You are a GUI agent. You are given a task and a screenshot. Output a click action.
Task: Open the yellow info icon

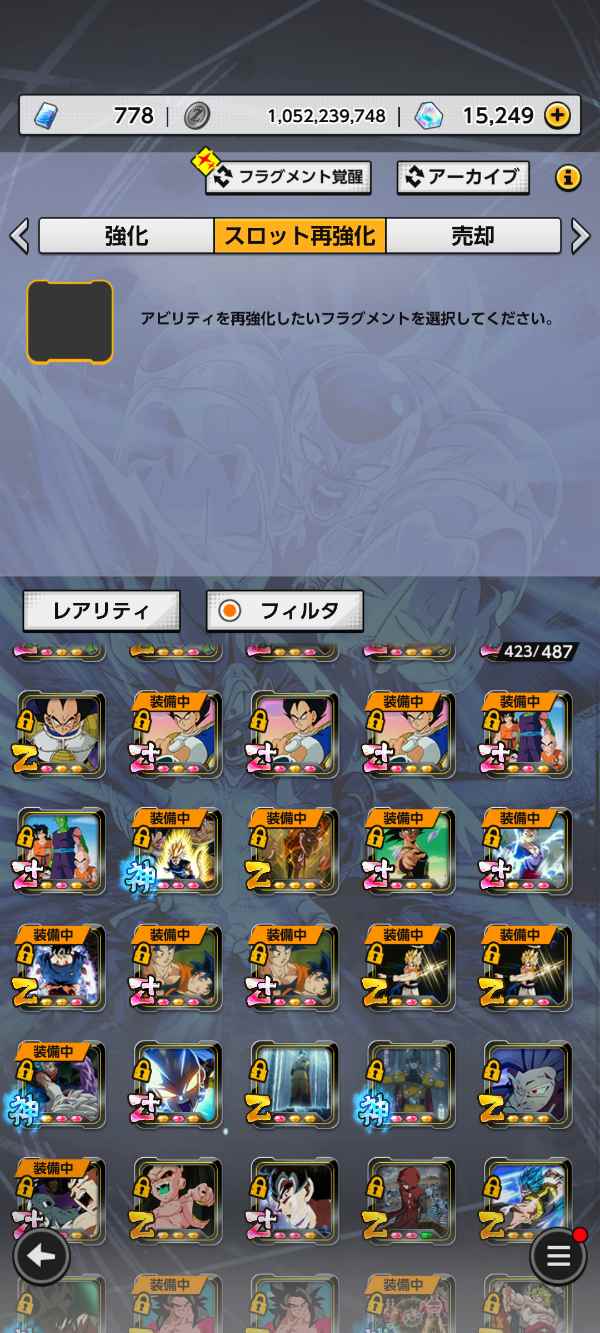tap(568, 178)
